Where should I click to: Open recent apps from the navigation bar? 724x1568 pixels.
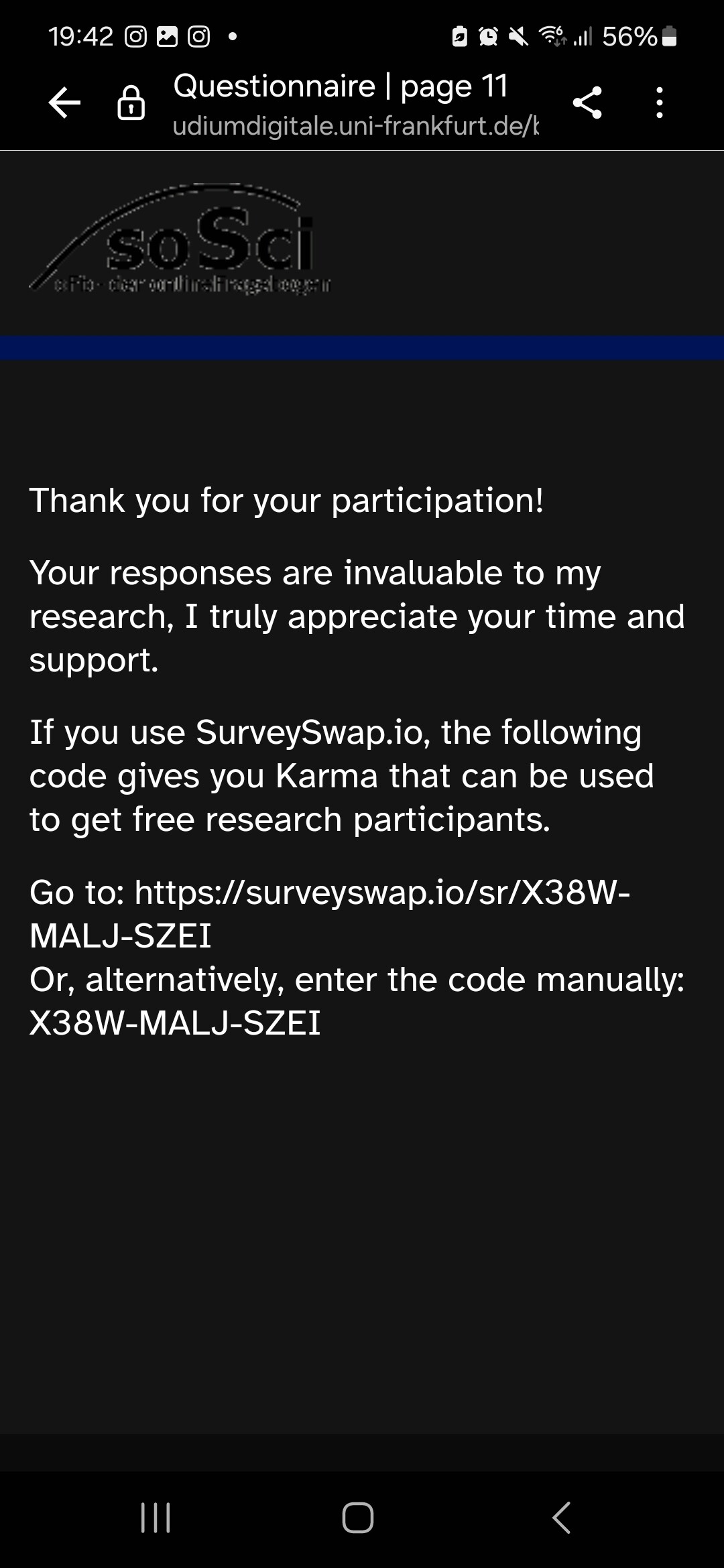[156, 1517]
